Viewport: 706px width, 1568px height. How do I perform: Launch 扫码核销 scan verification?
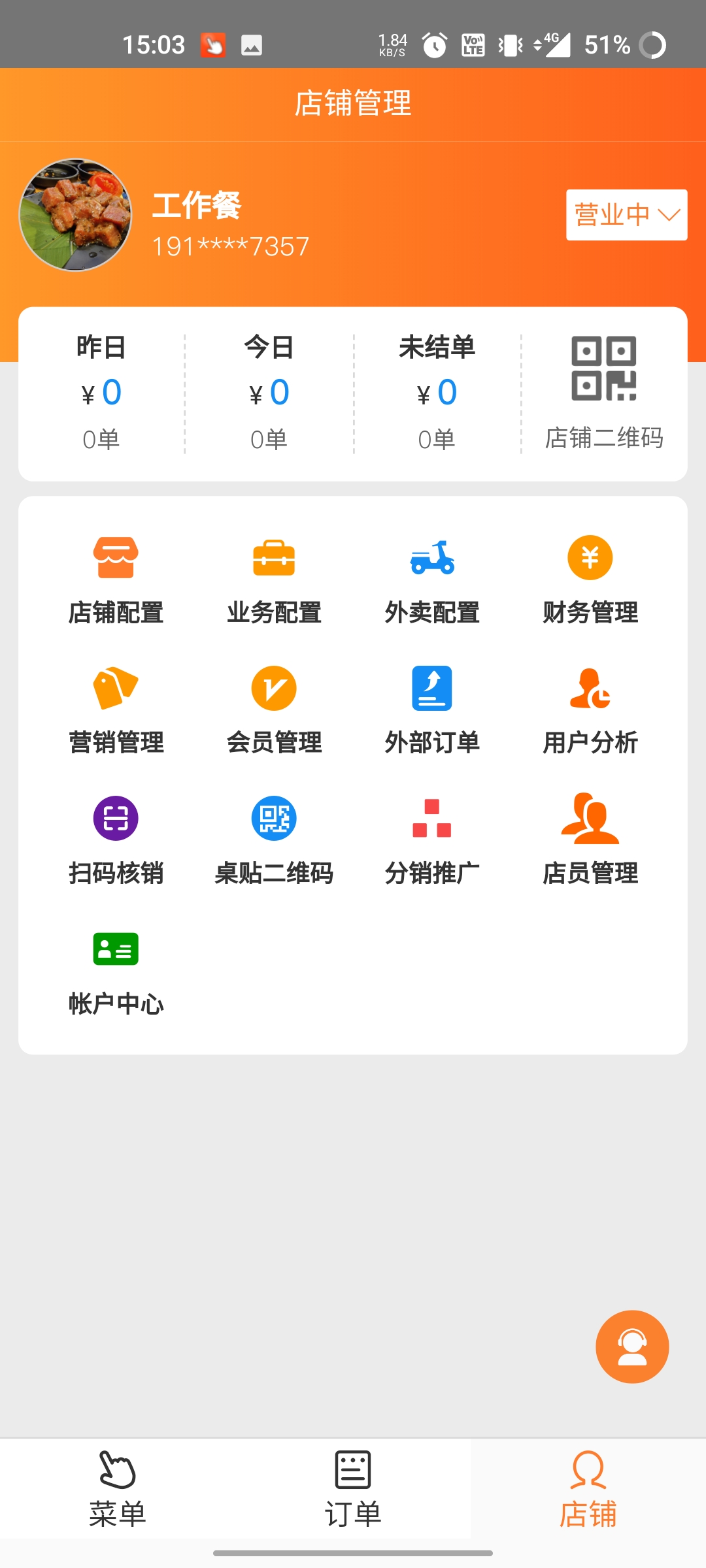[116, 840]
